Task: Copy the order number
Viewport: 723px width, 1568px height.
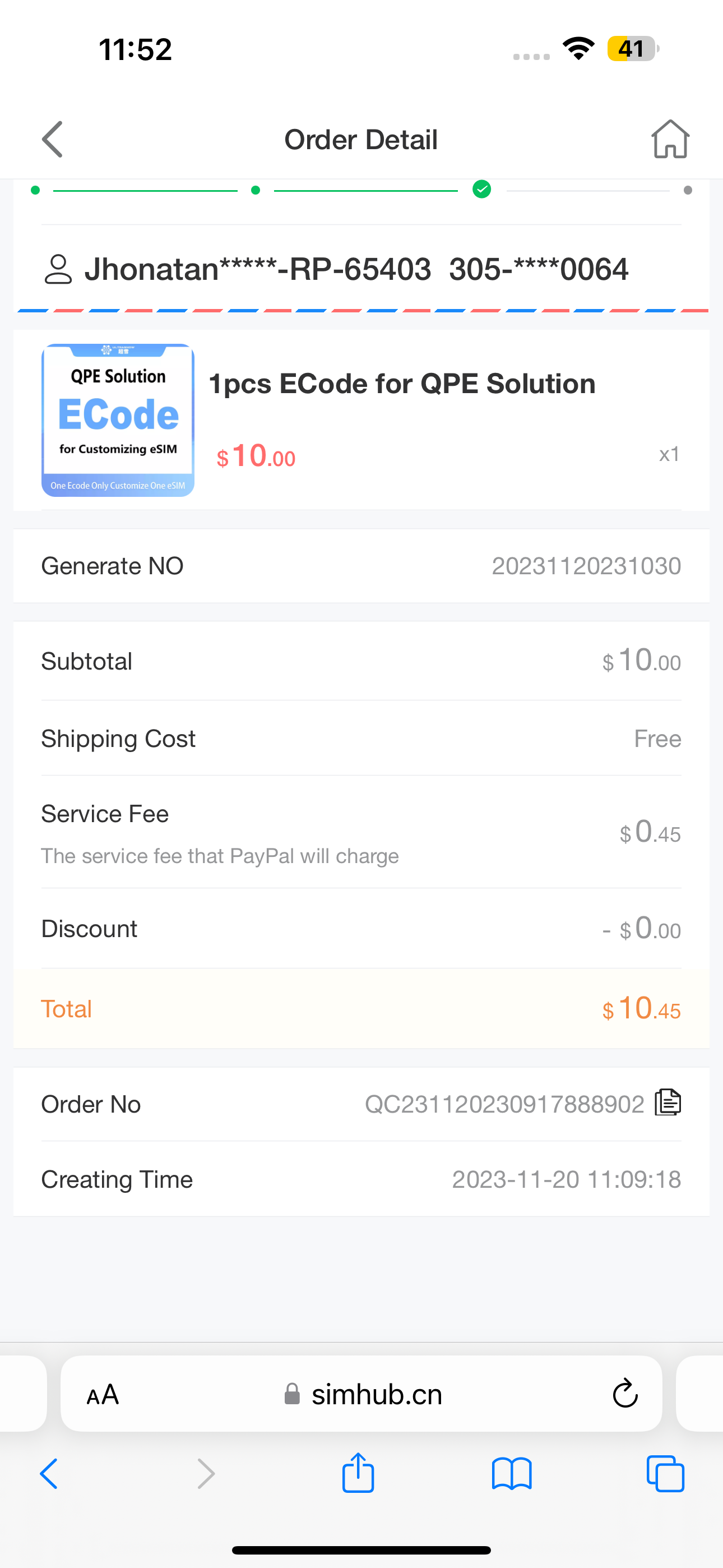Action: coord(668,1103)
